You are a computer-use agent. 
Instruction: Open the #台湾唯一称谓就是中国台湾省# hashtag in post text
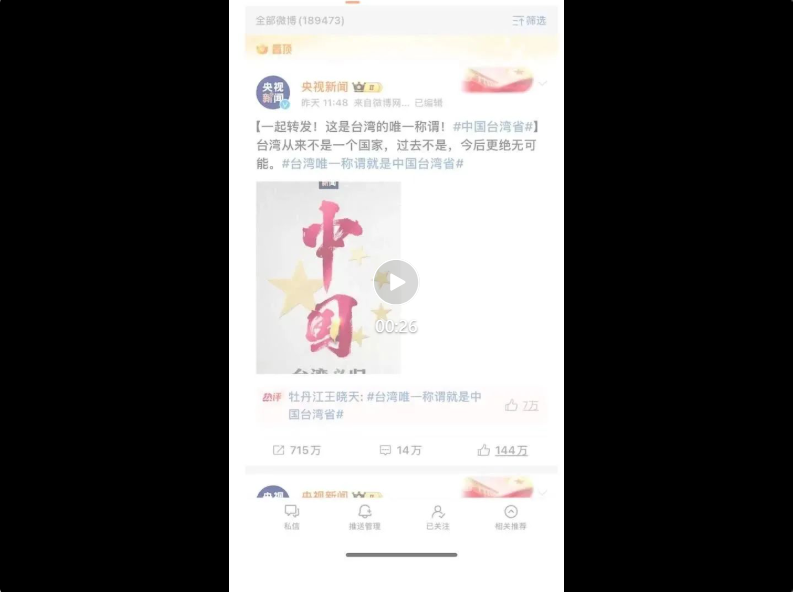pyautogui.click(x=372, y=163)
